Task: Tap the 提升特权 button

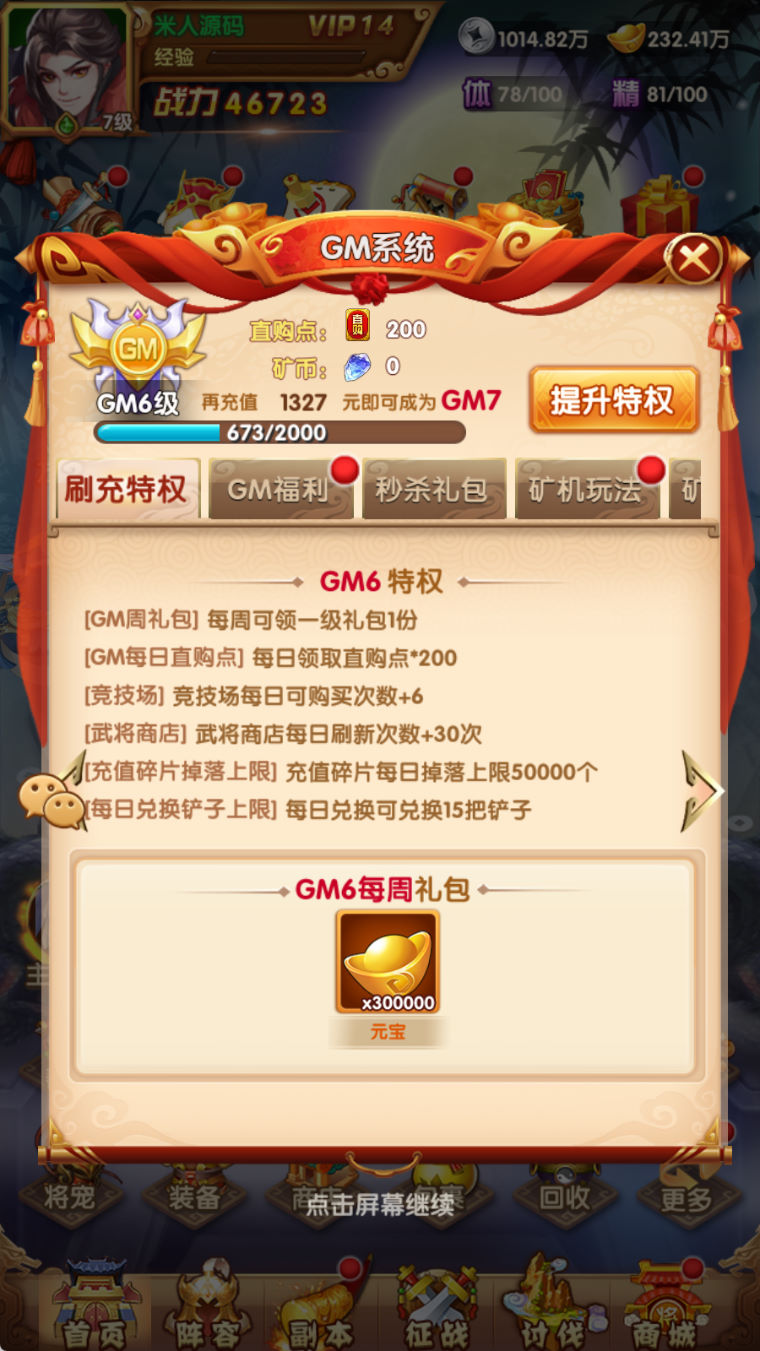Action: [613, 401]
